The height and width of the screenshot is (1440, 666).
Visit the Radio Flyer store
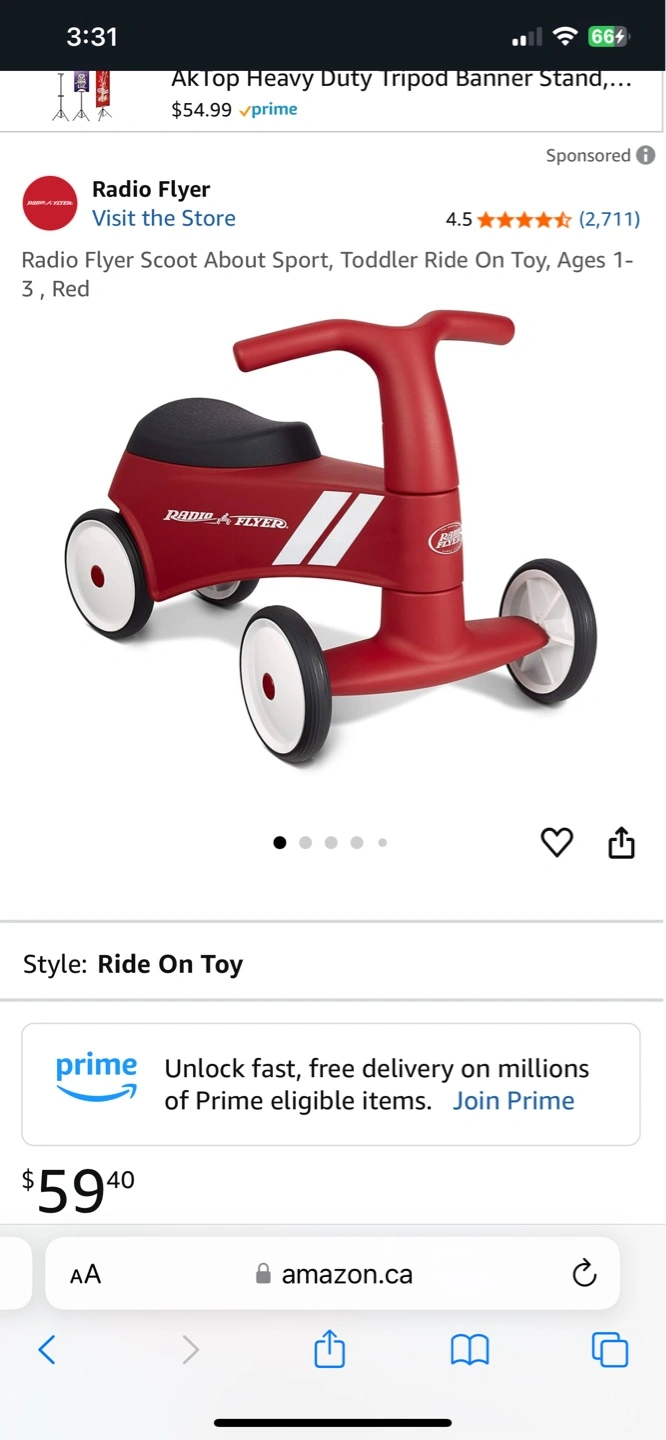164,218
